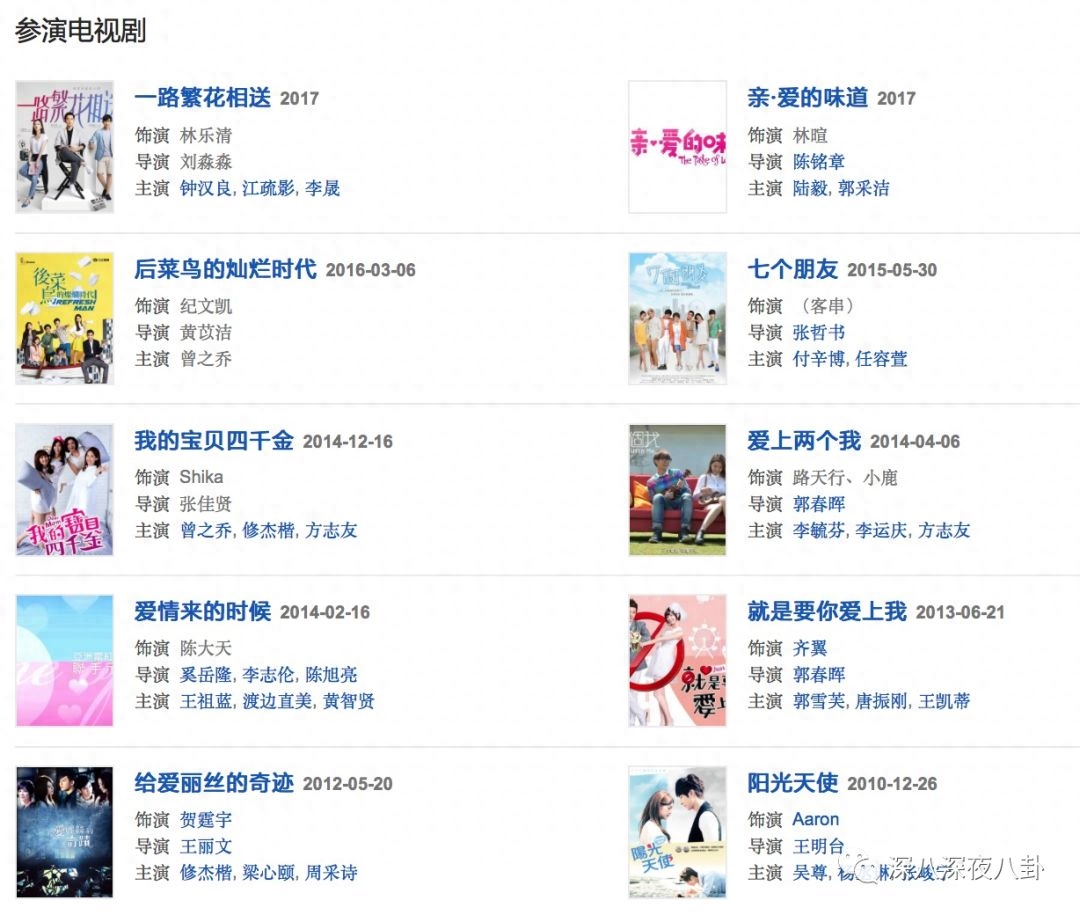Open actor 陆毅's profile link
This screenshot has height=915, width=1080.
[810, 188]
